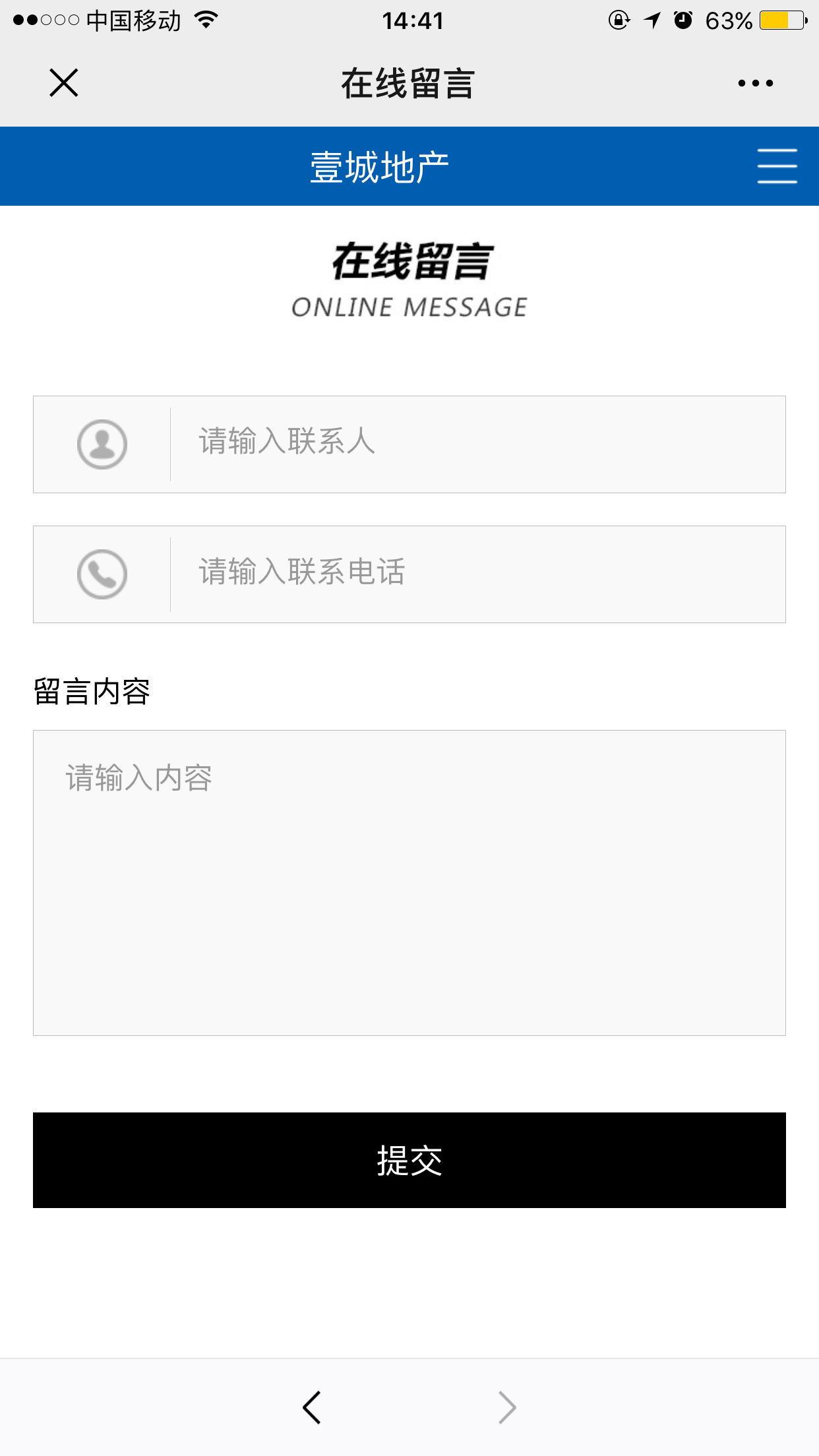Submit the message with 提交 button

(x=409, y=1160)
